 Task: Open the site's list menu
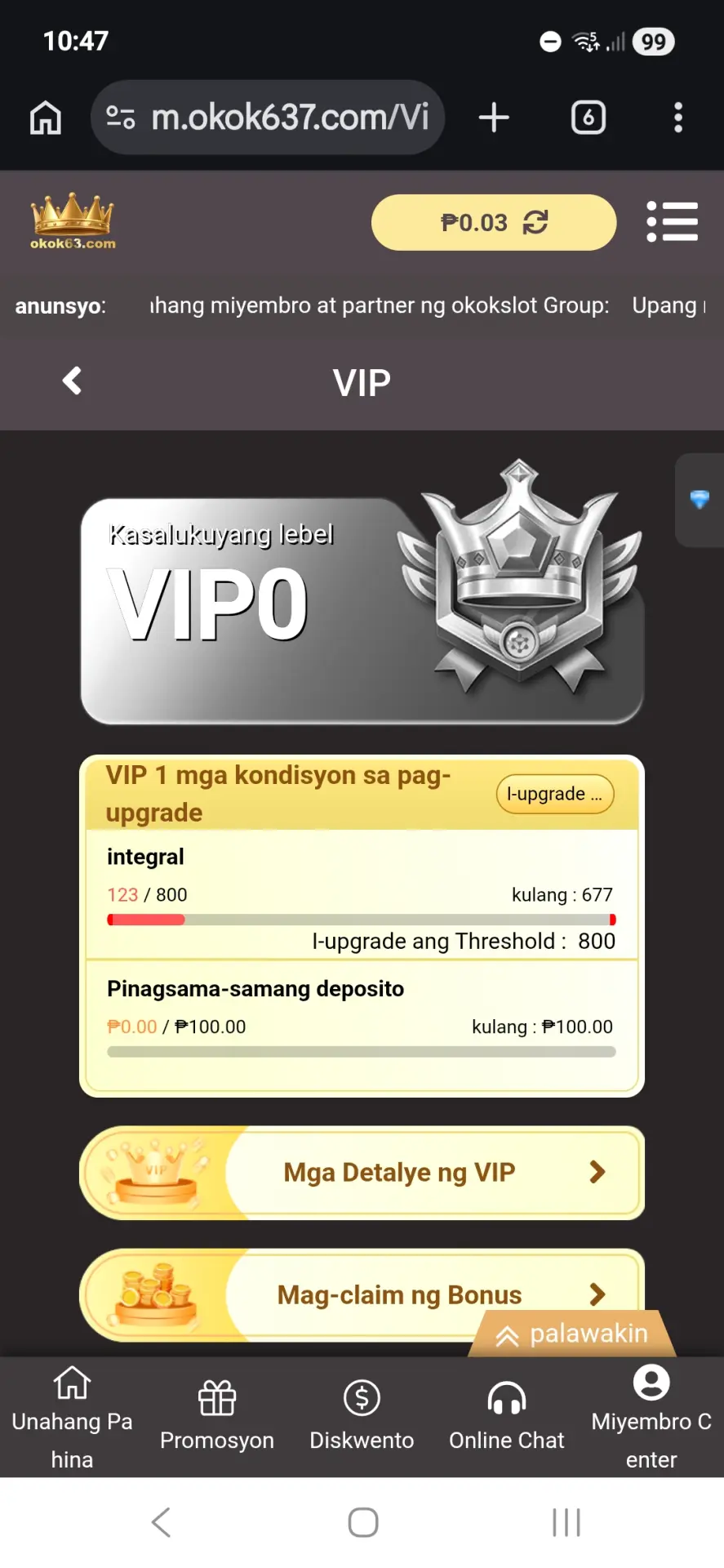(672, 222)
